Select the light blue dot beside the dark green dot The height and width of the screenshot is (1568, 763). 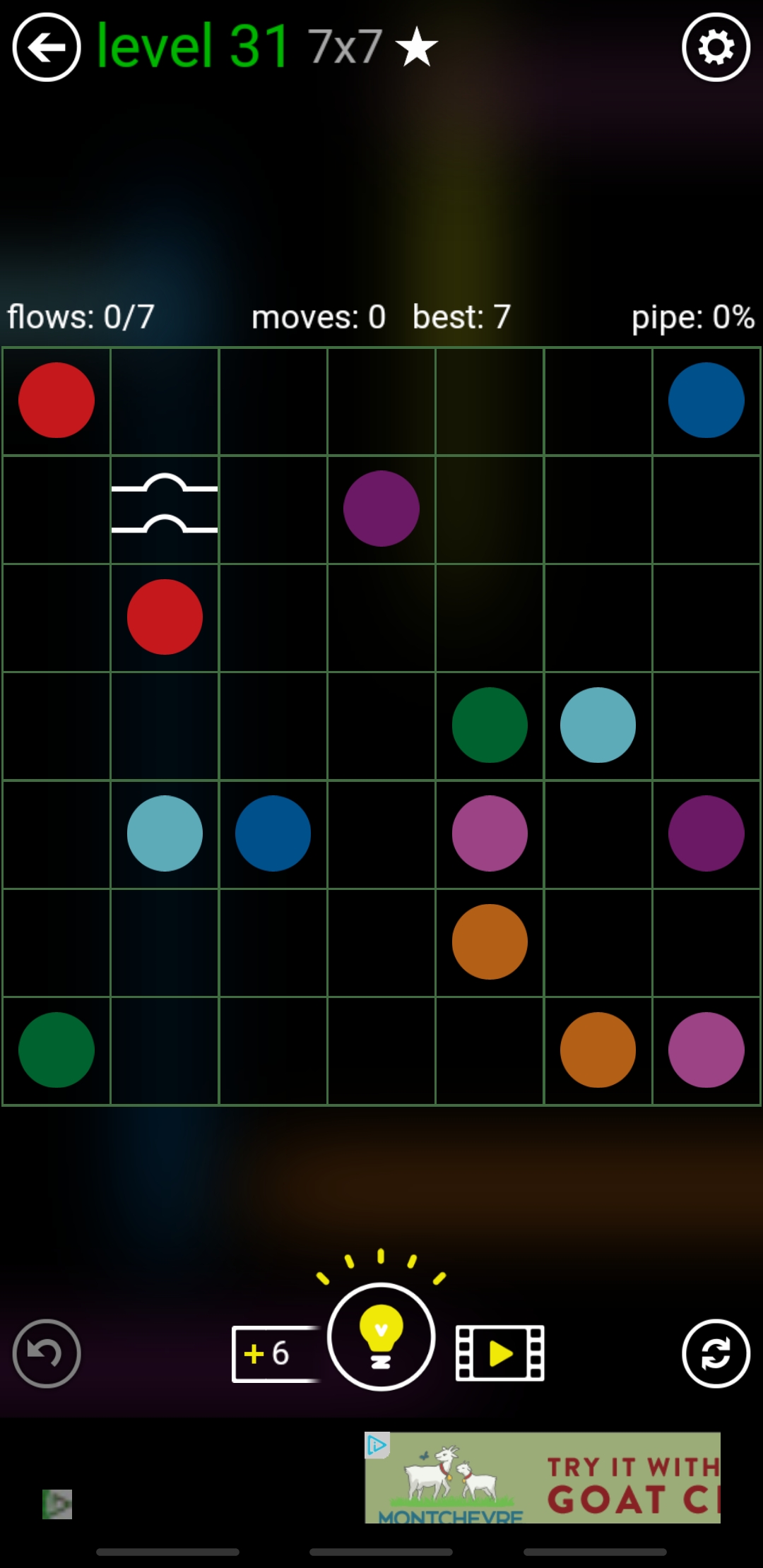(x=598, y=725)
